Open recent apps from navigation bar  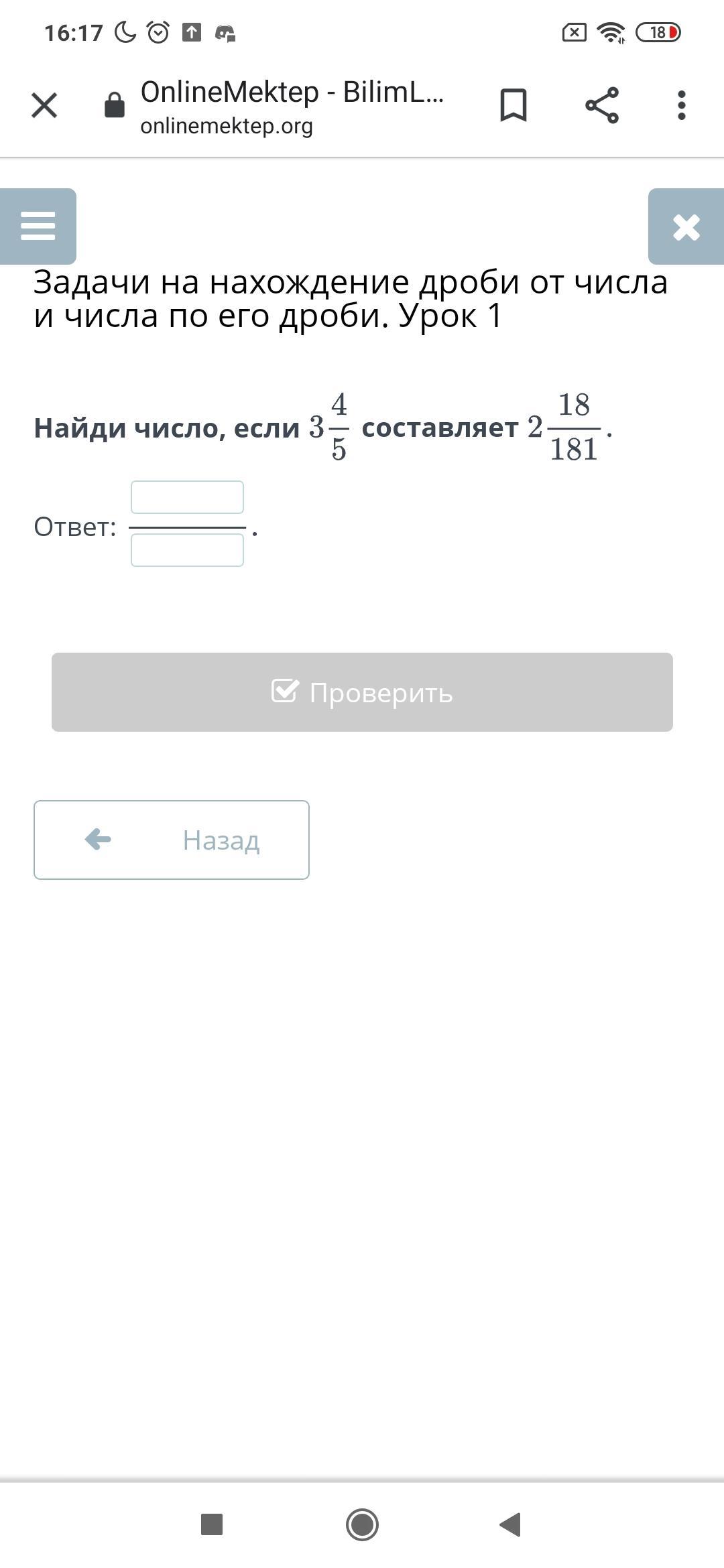[x=212, y=1524]
